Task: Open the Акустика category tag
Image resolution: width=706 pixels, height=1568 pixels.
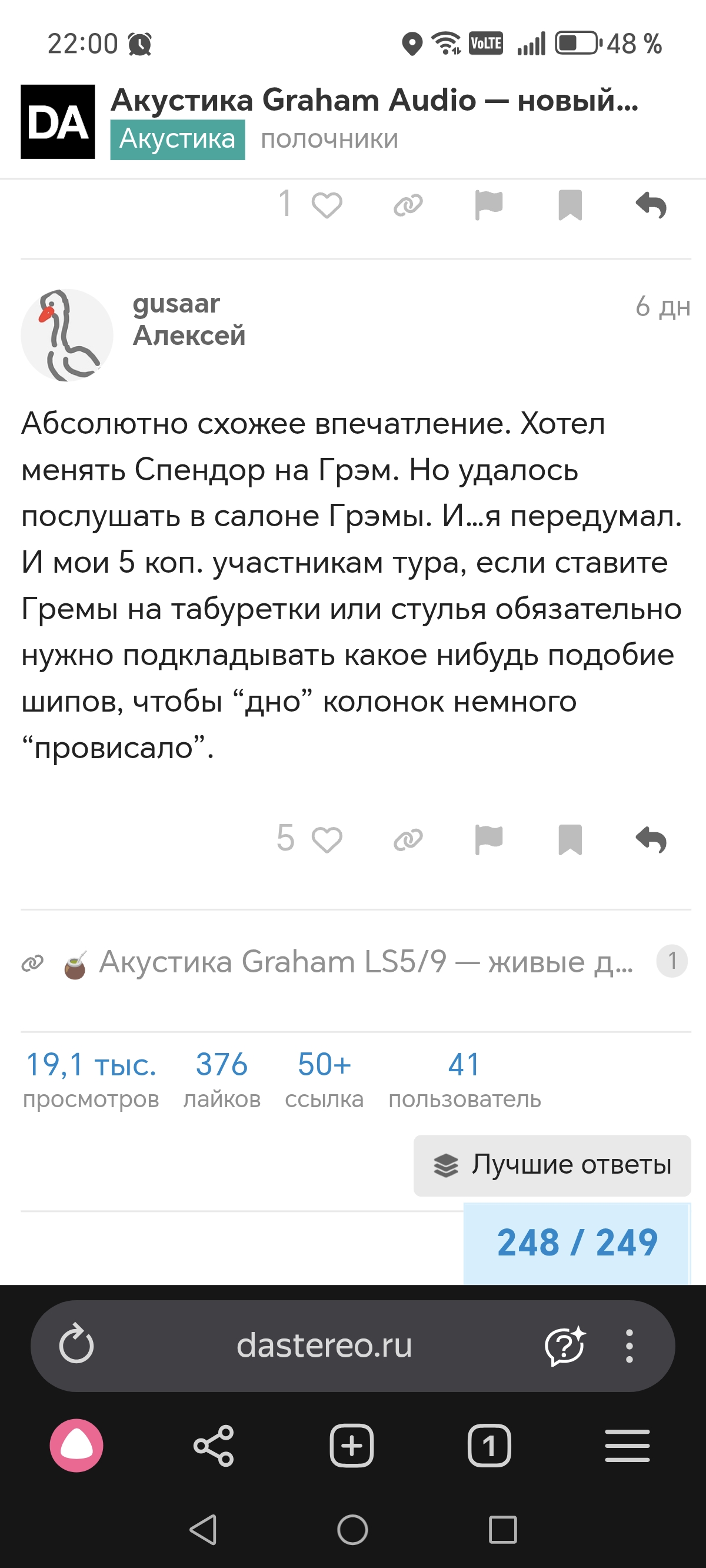Action: pyautogui.click(x=177, y=139)
